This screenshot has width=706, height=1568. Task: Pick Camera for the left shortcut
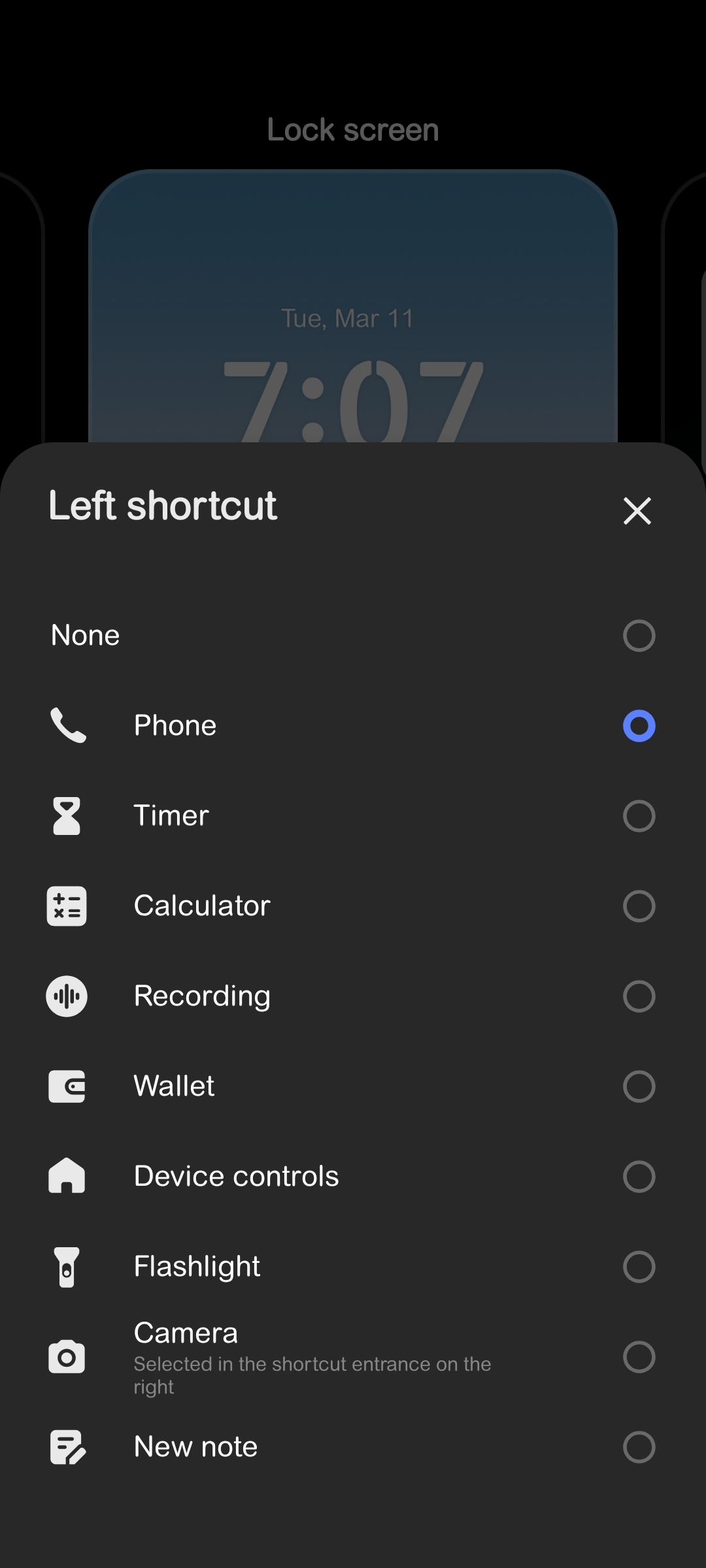click(x=639, y=1357)
